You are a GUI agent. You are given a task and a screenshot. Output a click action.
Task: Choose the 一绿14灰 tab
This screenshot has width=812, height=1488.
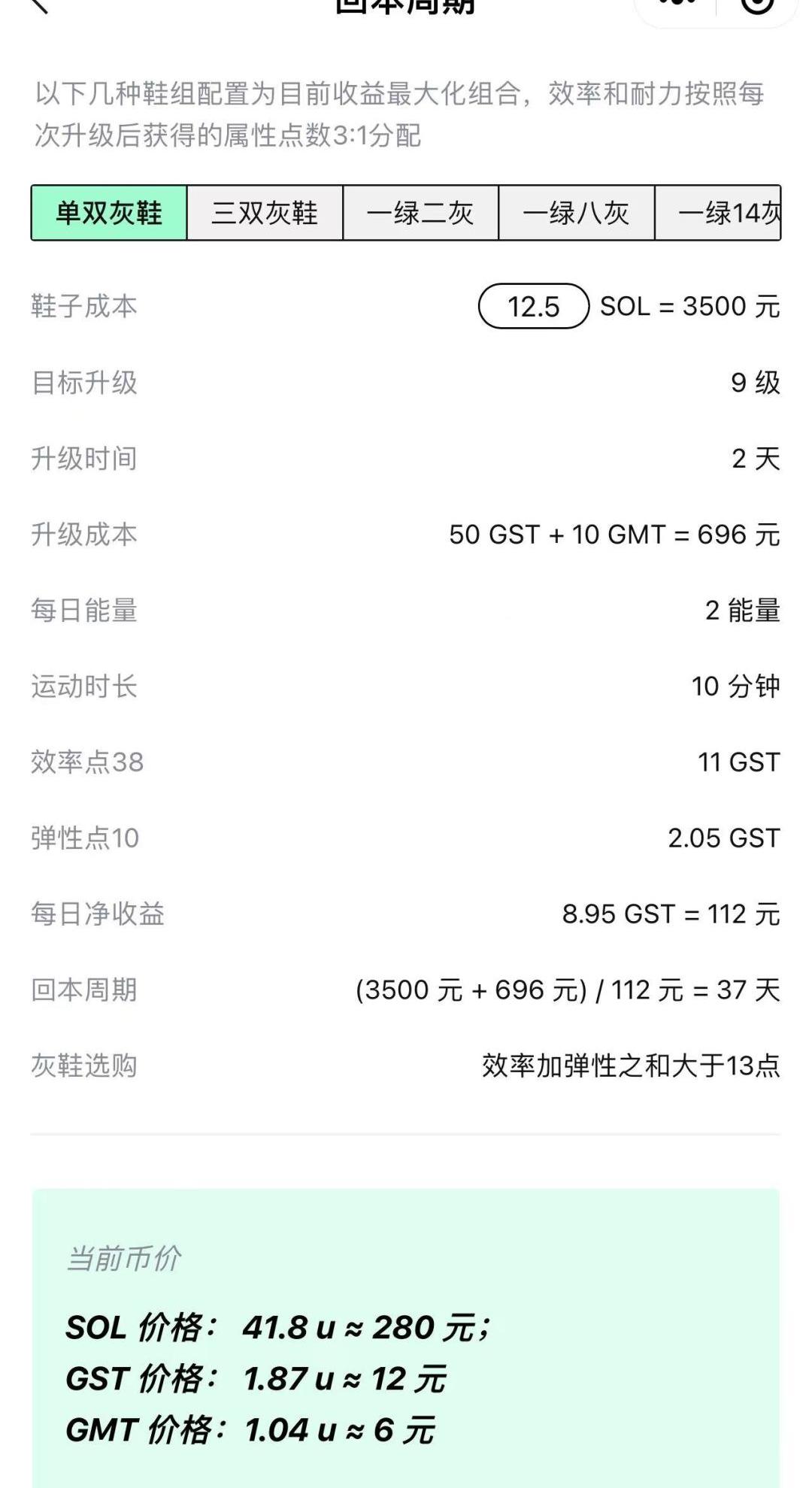(x=718, y=213)
